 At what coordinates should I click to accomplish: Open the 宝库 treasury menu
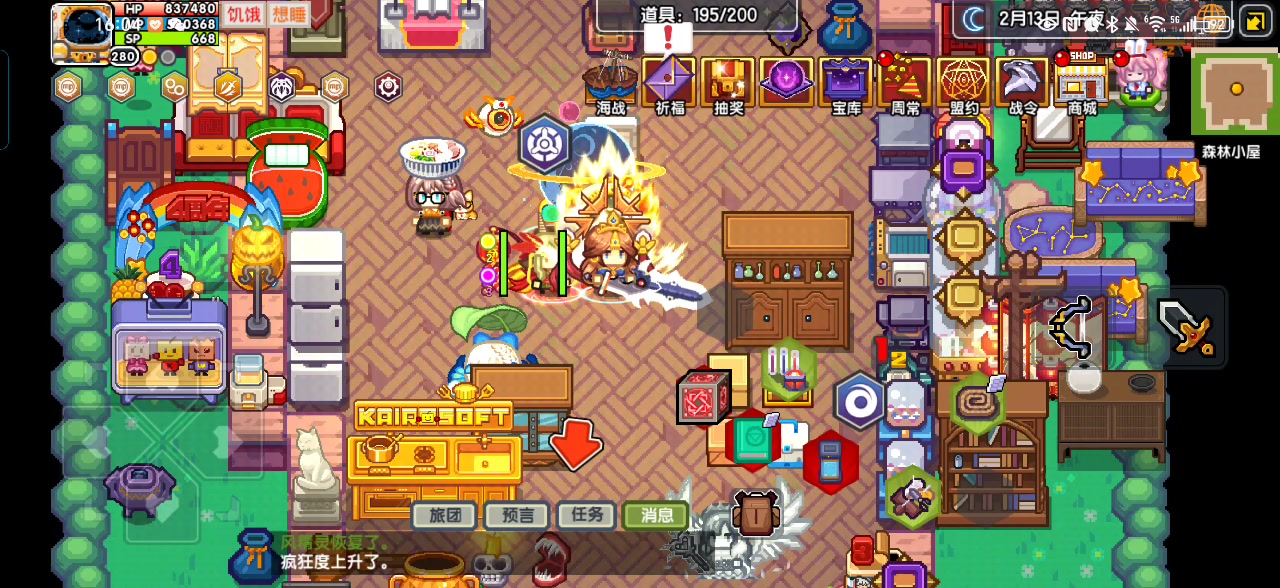(846, 84)
